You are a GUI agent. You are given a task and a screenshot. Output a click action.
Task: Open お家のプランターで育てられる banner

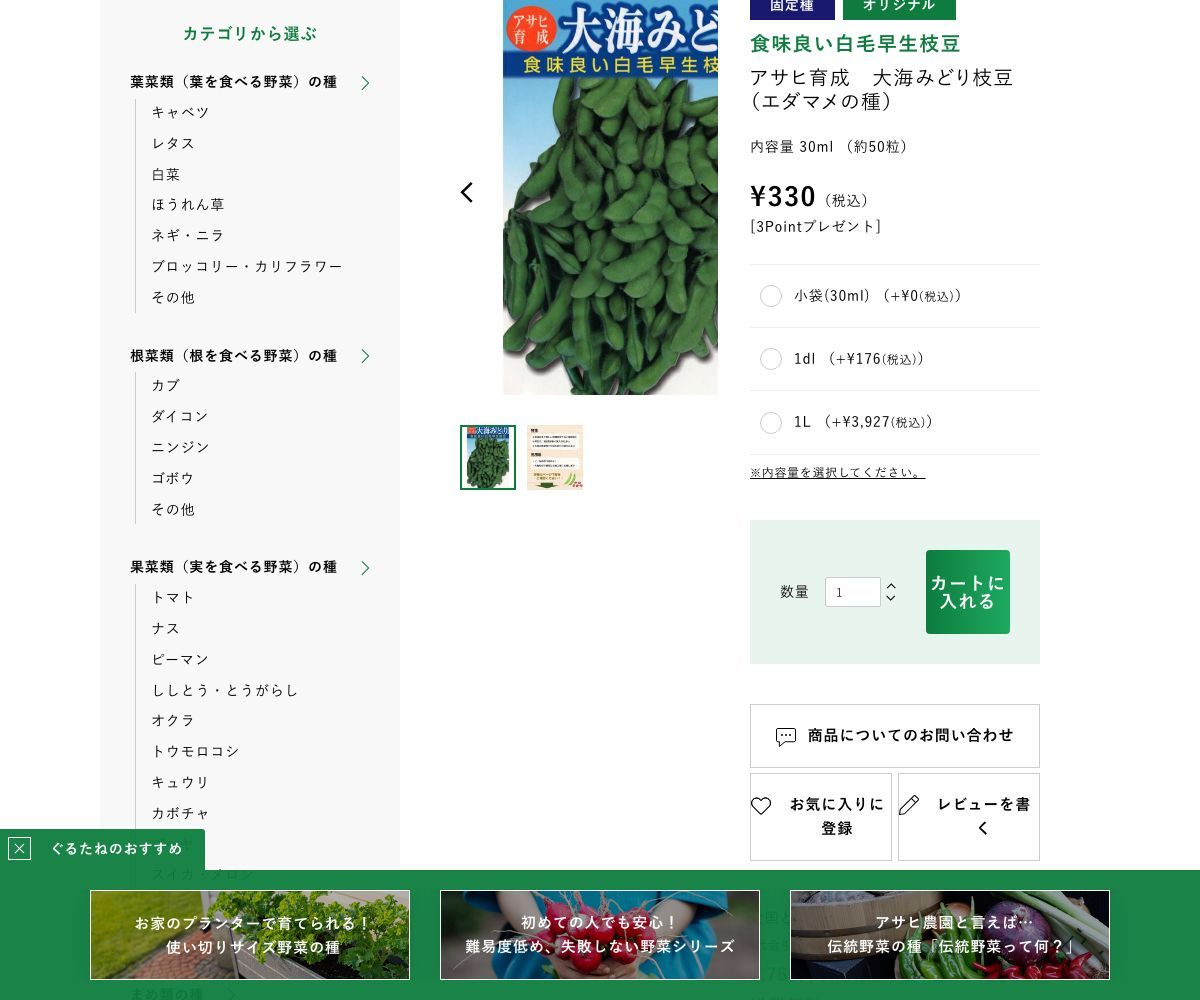click(250, 935)
